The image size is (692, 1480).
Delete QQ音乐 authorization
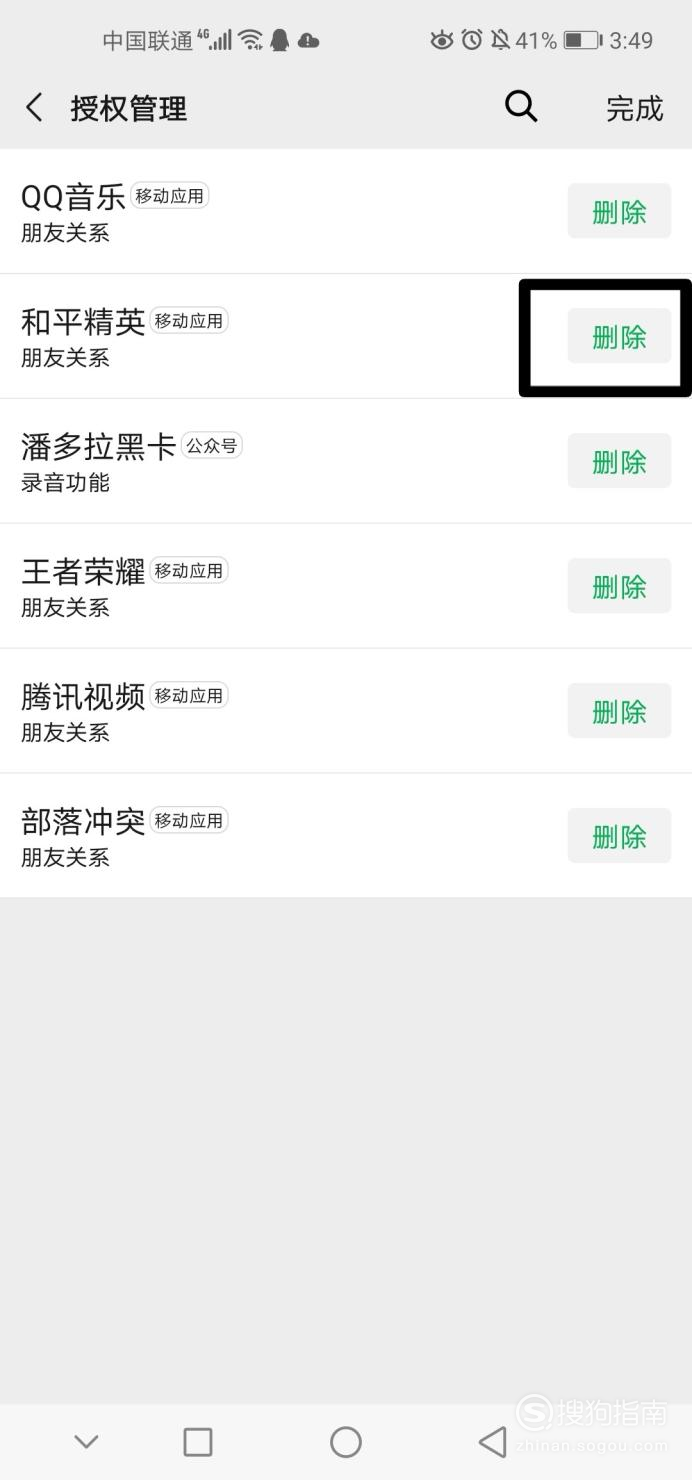point(619,212)
